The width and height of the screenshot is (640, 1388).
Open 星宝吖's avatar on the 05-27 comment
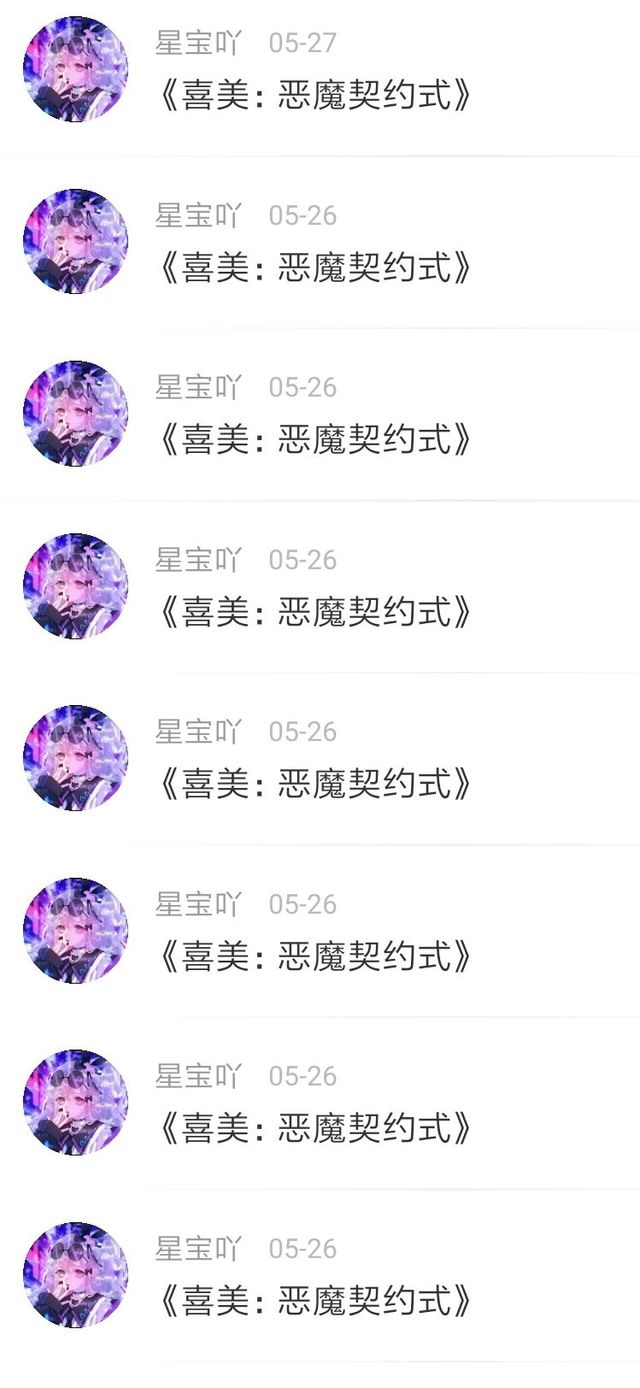pos(76,69)
